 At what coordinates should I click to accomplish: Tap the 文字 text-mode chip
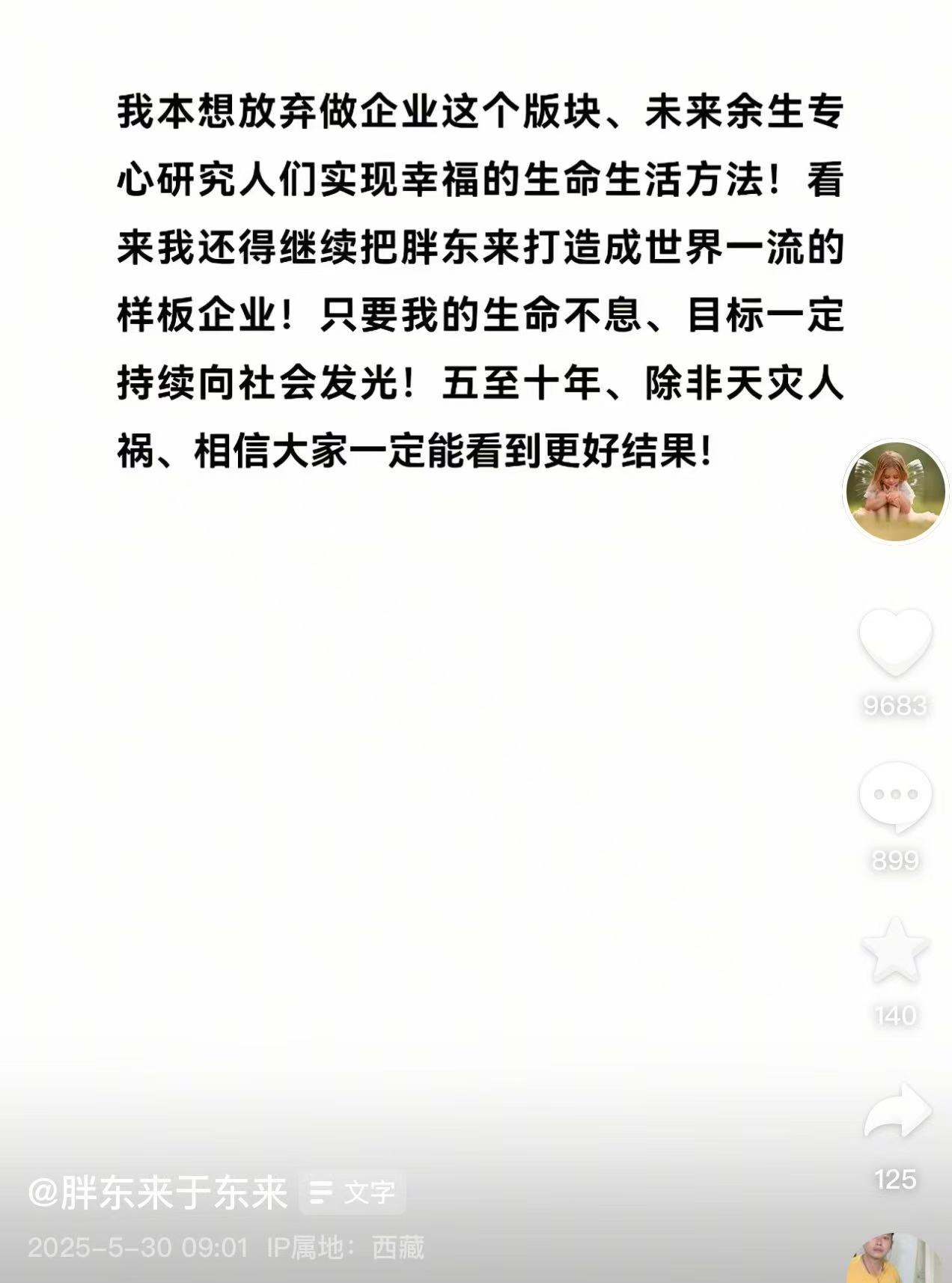353,1192
